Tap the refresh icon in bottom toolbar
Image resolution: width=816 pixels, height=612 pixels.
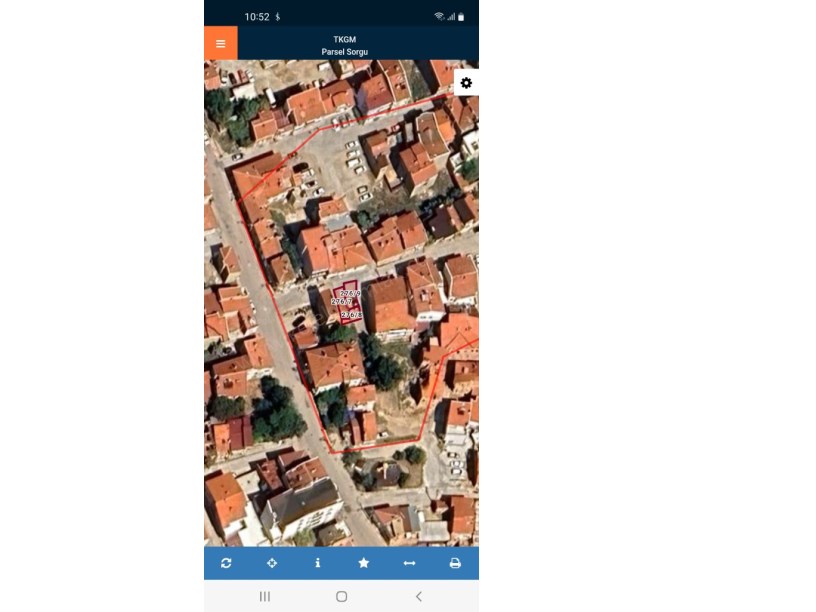point(226,563)
